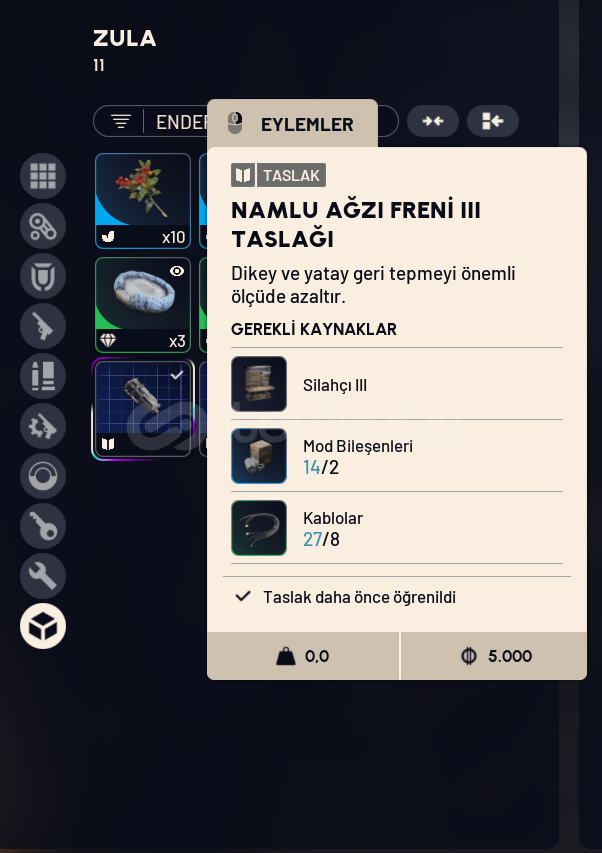Image resolution: width=602 pixels, height=853 pixels.
Task: Tap Mod Bileşenleri resource row
Action: [396, 456]
